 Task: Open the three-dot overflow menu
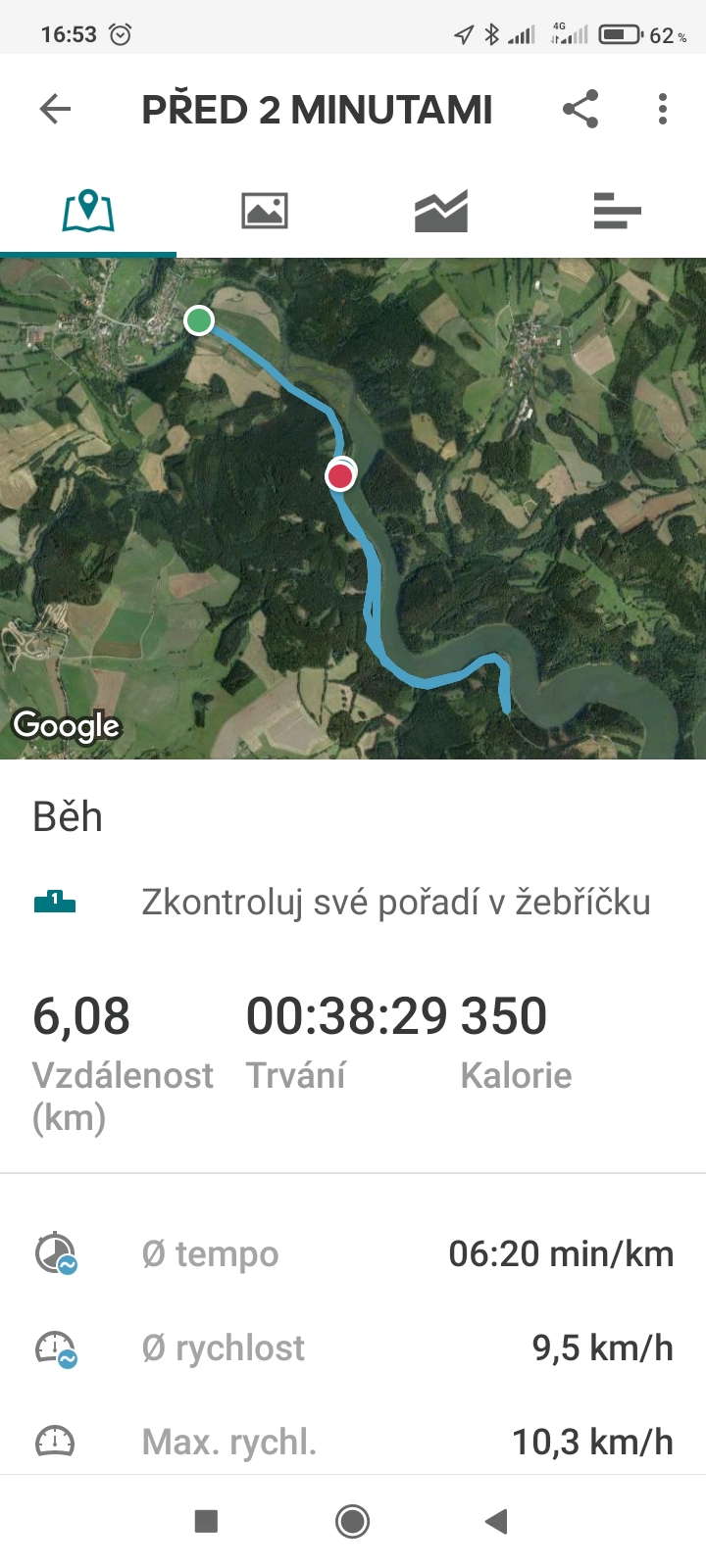(663, 109)
